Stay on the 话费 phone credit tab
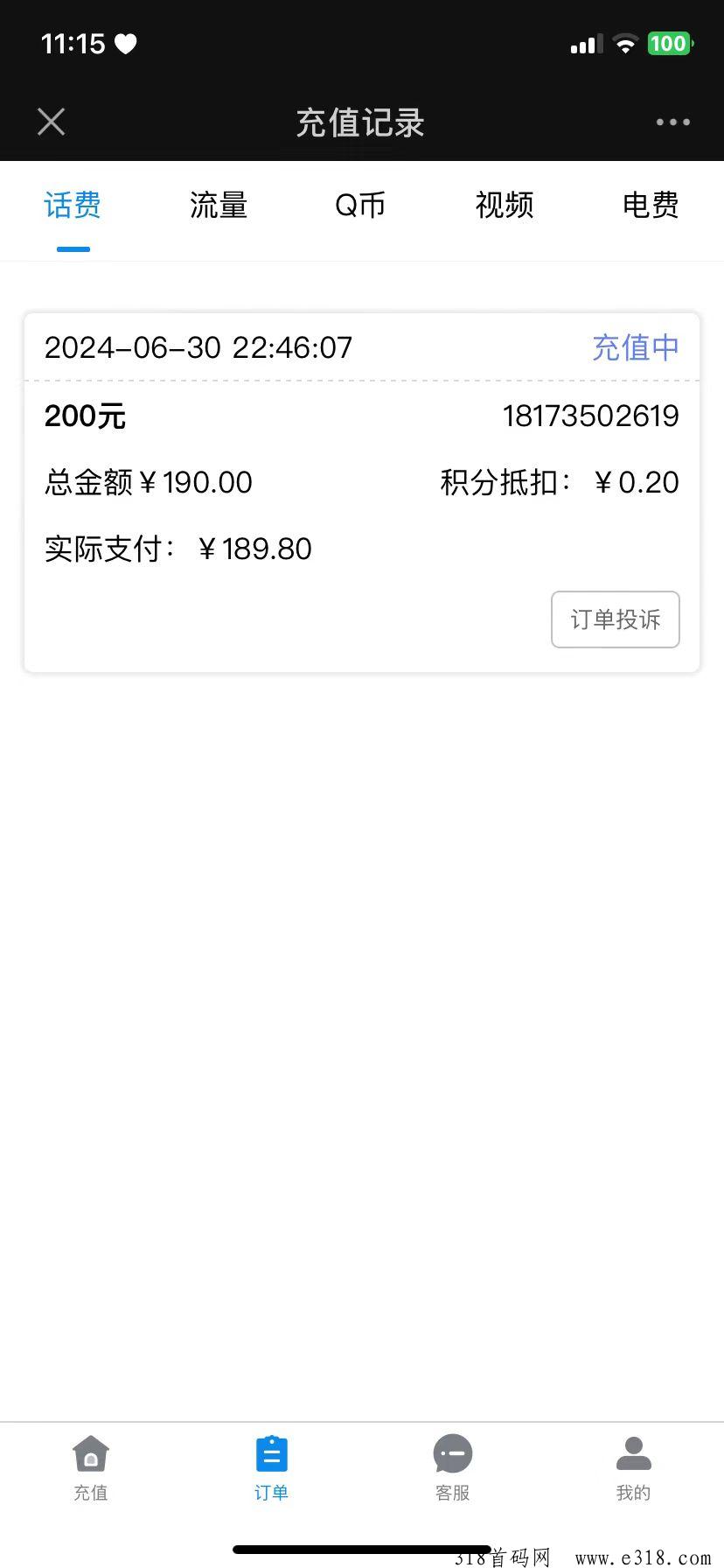 [x=73, y=206]
